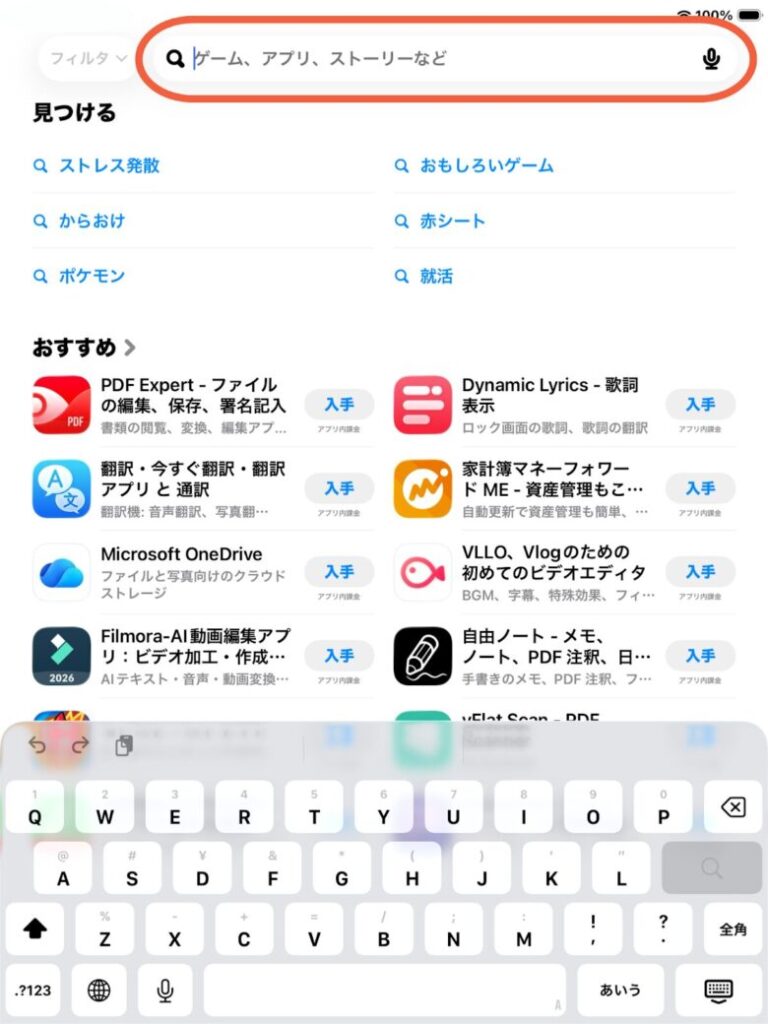
Task: Get the PDF Expert app
Action: click(339, 404)
